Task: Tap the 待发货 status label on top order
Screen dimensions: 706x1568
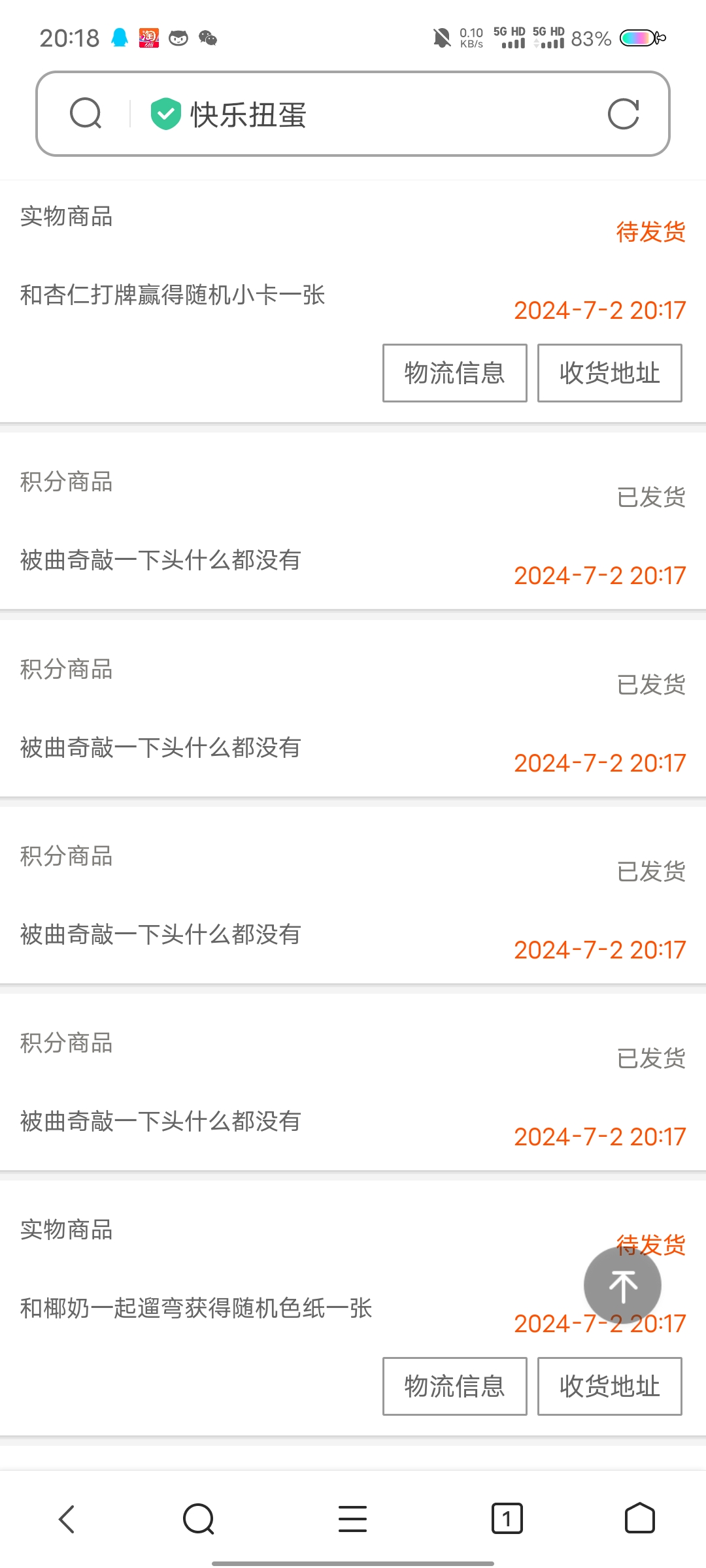Action: pyautogui.click(x=650, y=233)
